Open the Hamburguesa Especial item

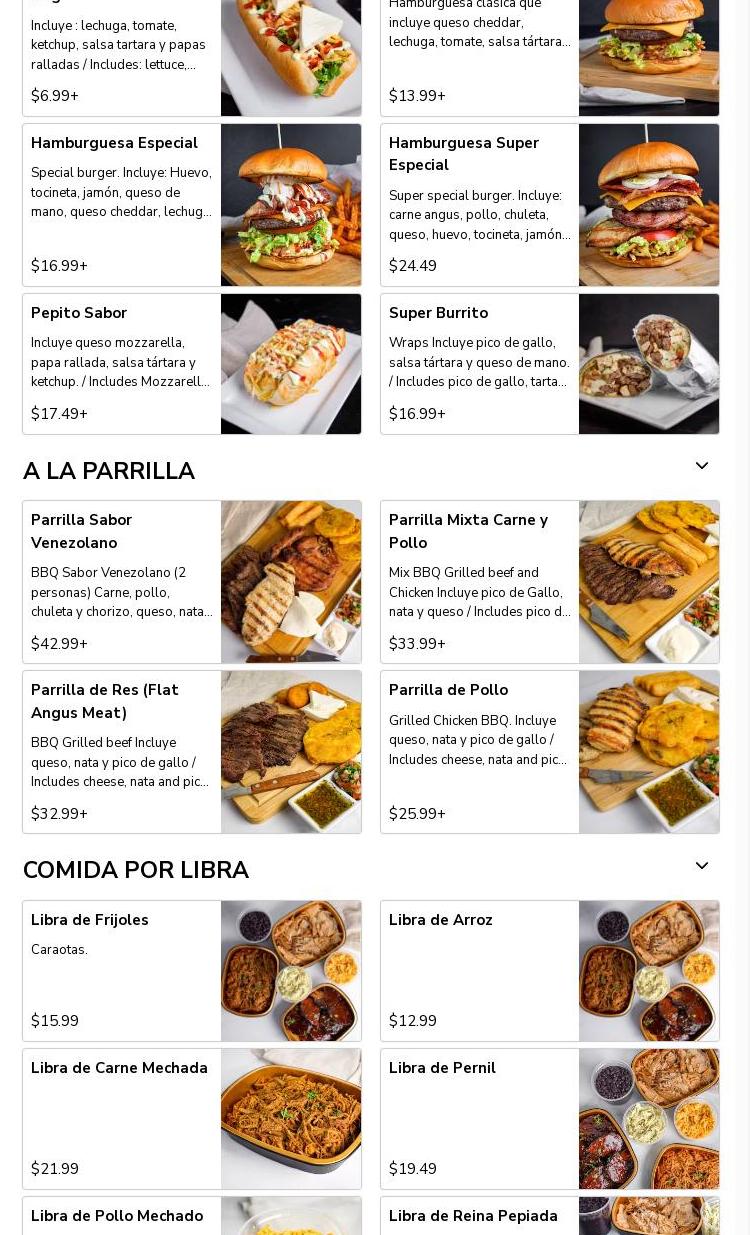coord(191,205)
